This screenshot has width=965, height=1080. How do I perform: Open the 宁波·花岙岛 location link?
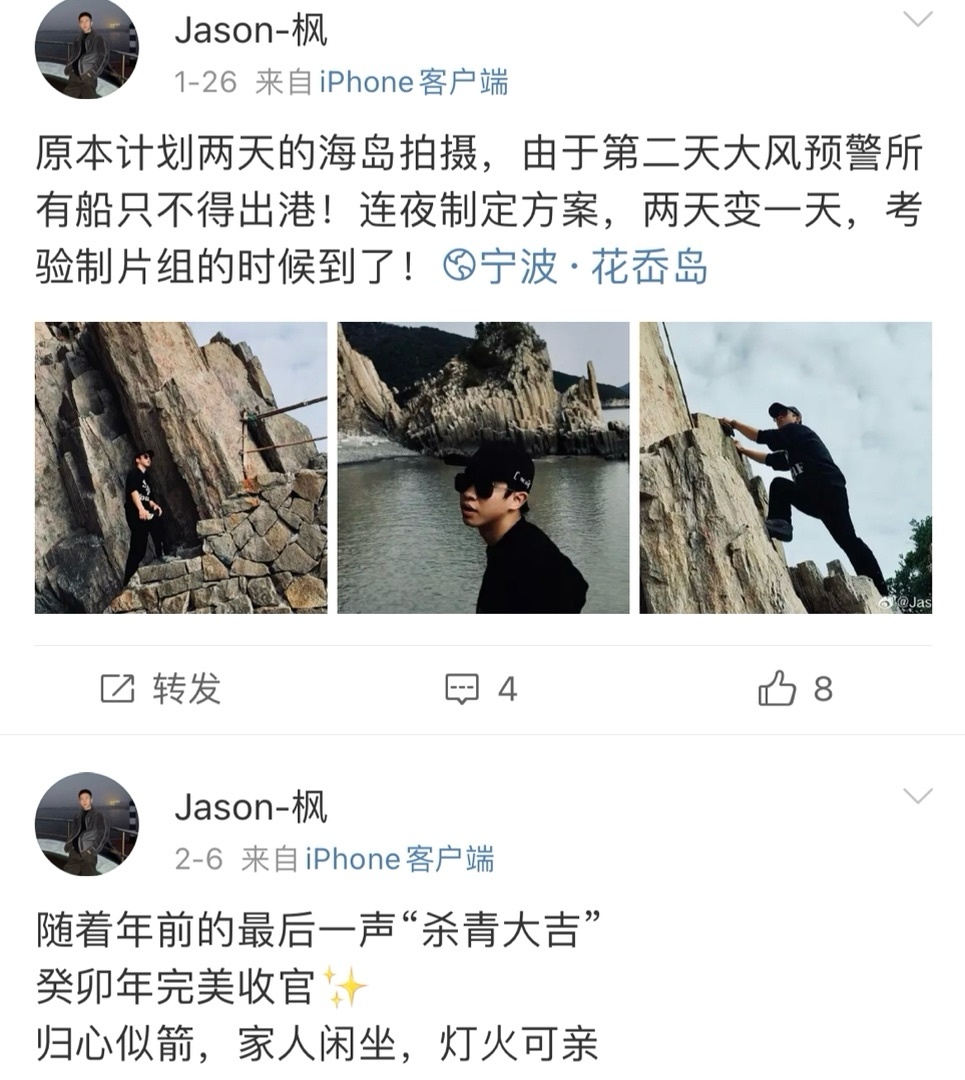pyautogui.click(x=576, y=268)
